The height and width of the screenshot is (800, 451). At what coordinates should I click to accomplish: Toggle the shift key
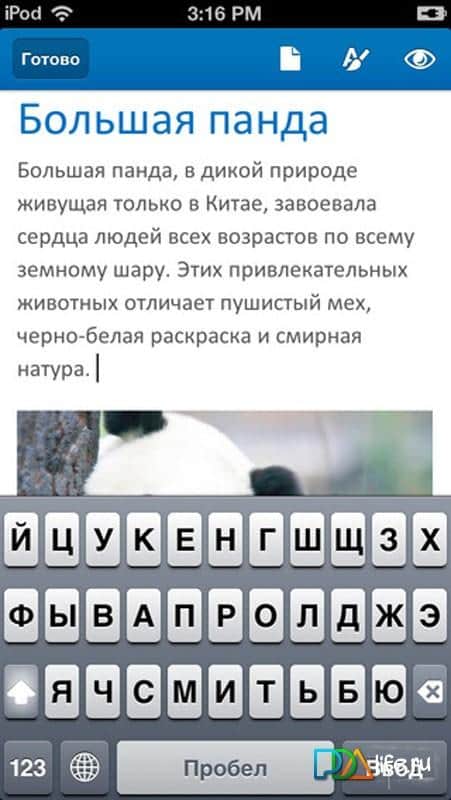tap(21, 692)
